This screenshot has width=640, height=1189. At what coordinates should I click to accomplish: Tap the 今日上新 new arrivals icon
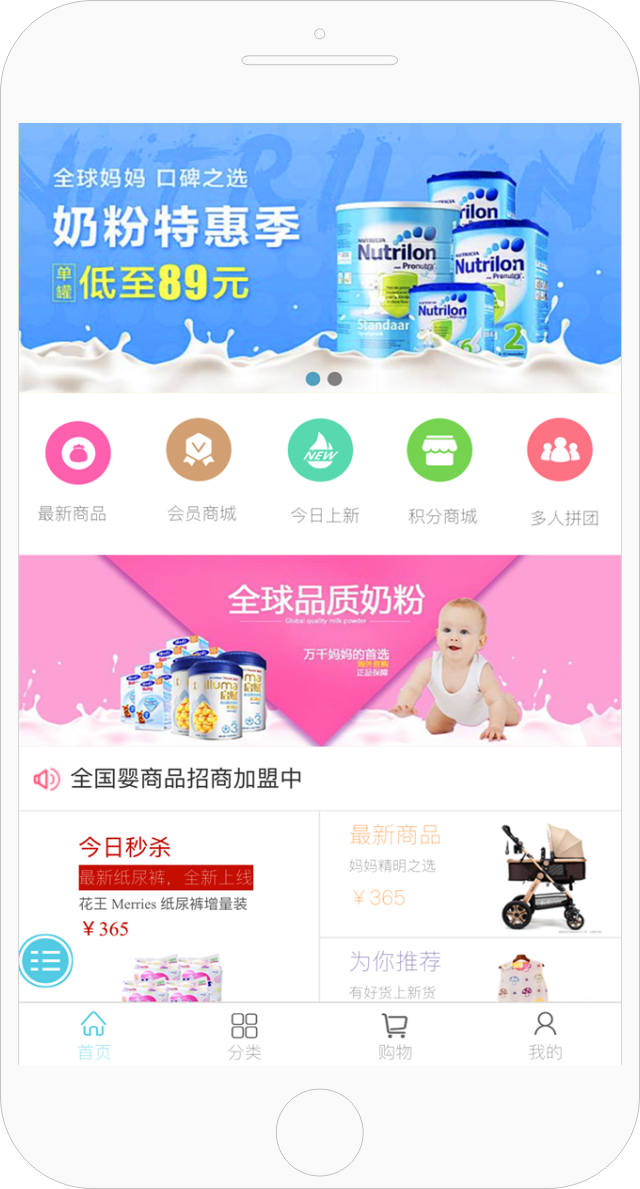321,451
